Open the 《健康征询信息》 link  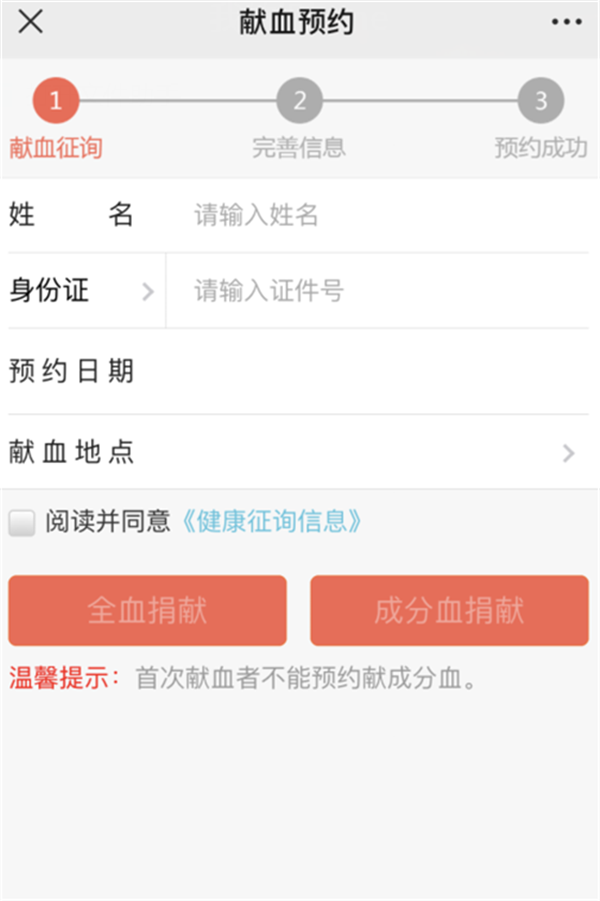point(271,522)
